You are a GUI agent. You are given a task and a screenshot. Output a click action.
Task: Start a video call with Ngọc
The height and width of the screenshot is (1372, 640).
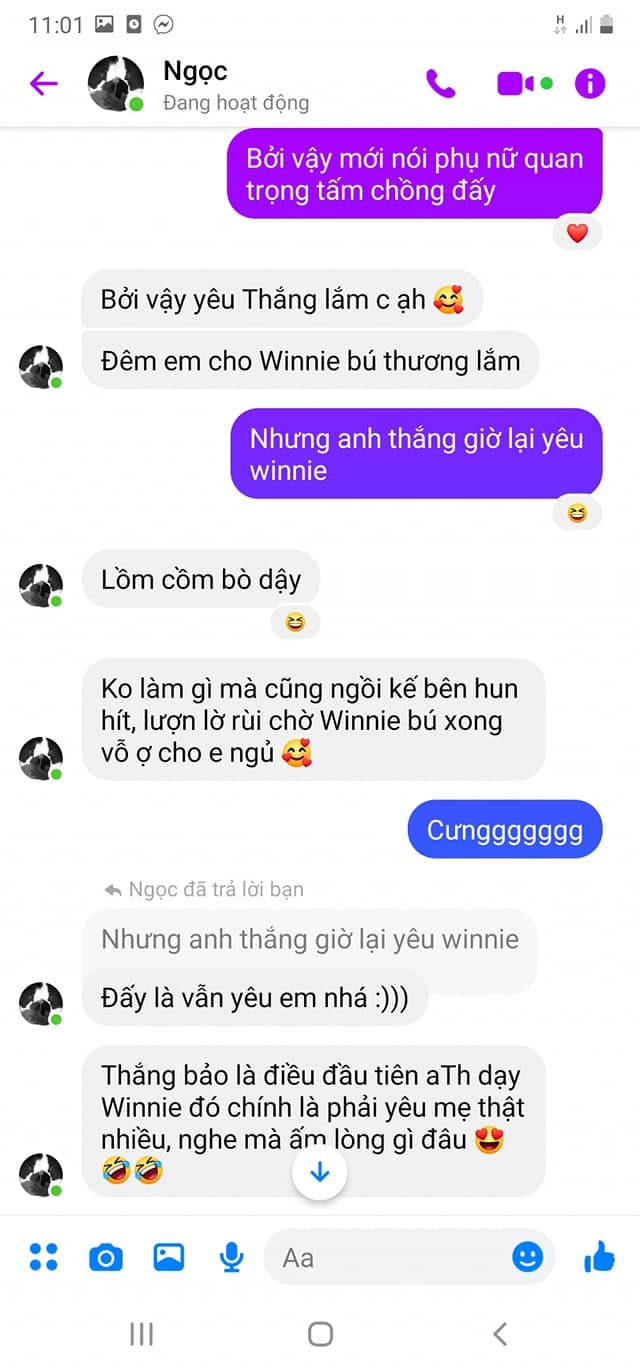524,84
